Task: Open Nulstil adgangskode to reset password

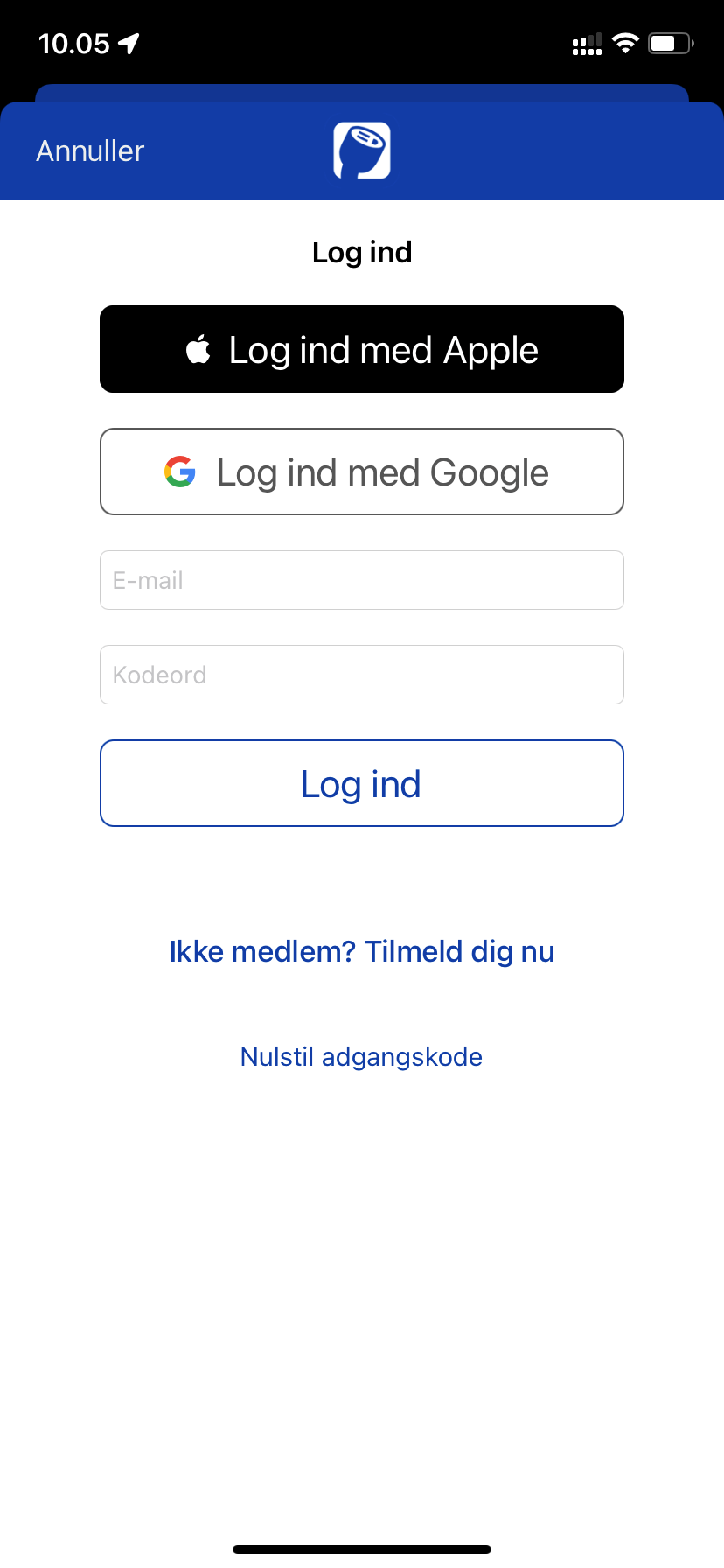Action: pyautogui.click(x=361, y=1057)
